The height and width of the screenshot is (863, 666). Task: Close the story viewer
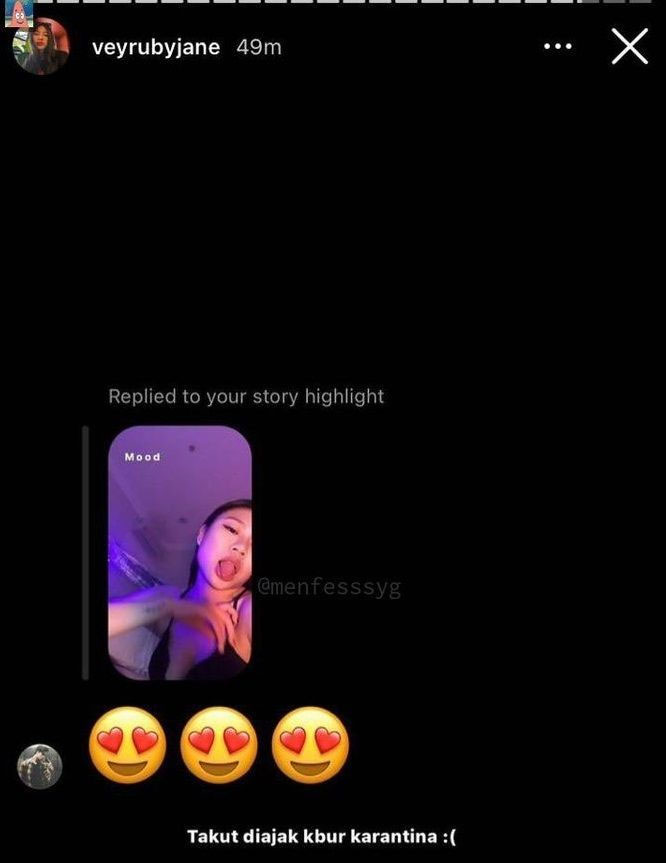629,47
